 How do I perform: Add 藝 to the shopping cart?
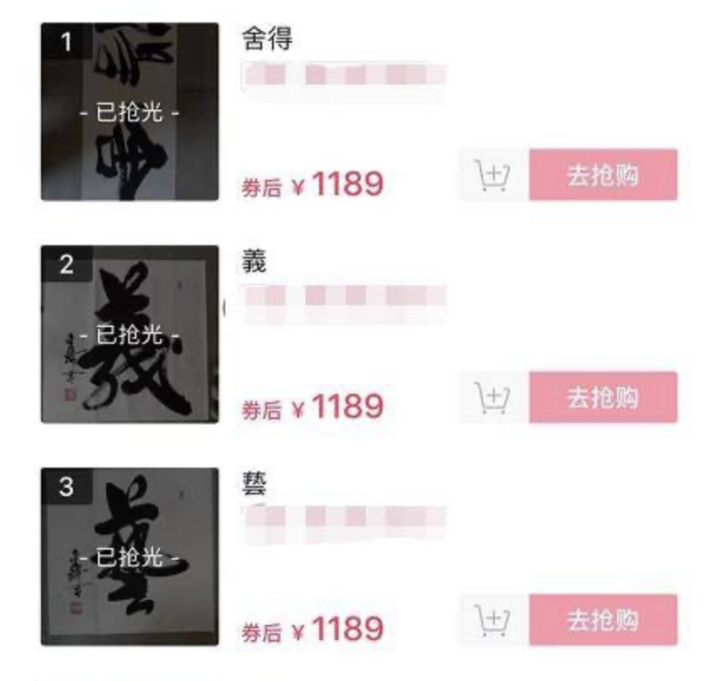pyautogui.click(x=493, y=620)
